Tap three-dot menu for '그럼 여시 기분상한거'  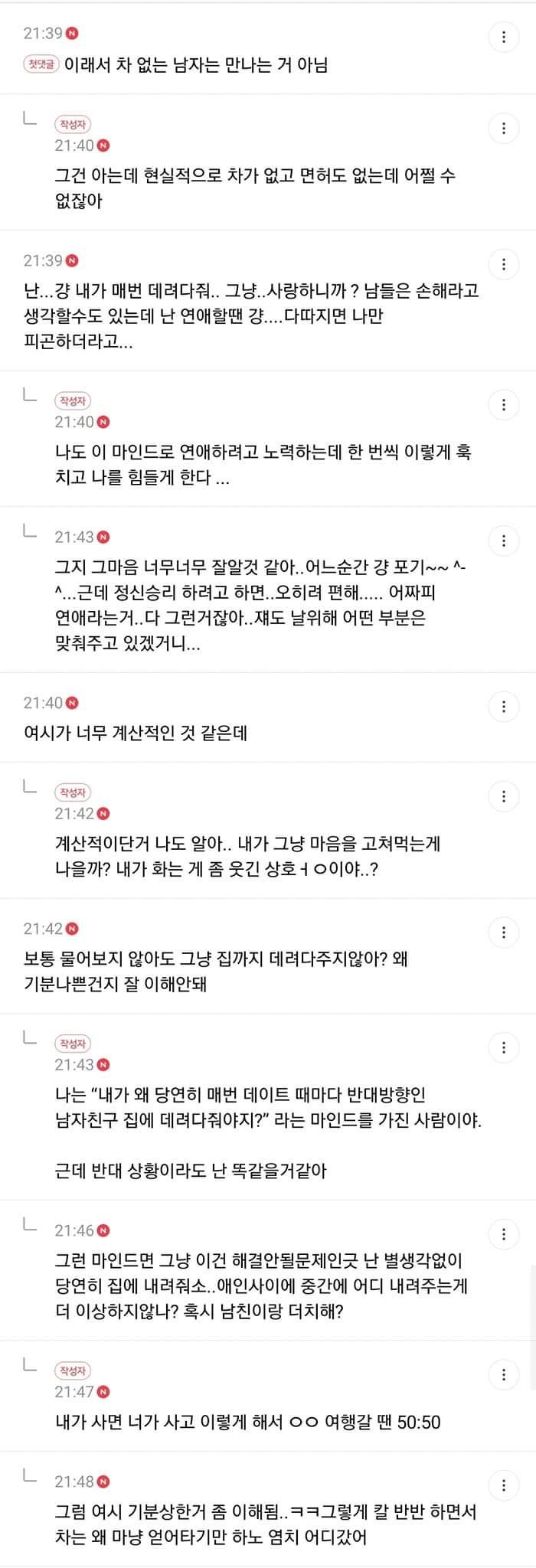503,1485
